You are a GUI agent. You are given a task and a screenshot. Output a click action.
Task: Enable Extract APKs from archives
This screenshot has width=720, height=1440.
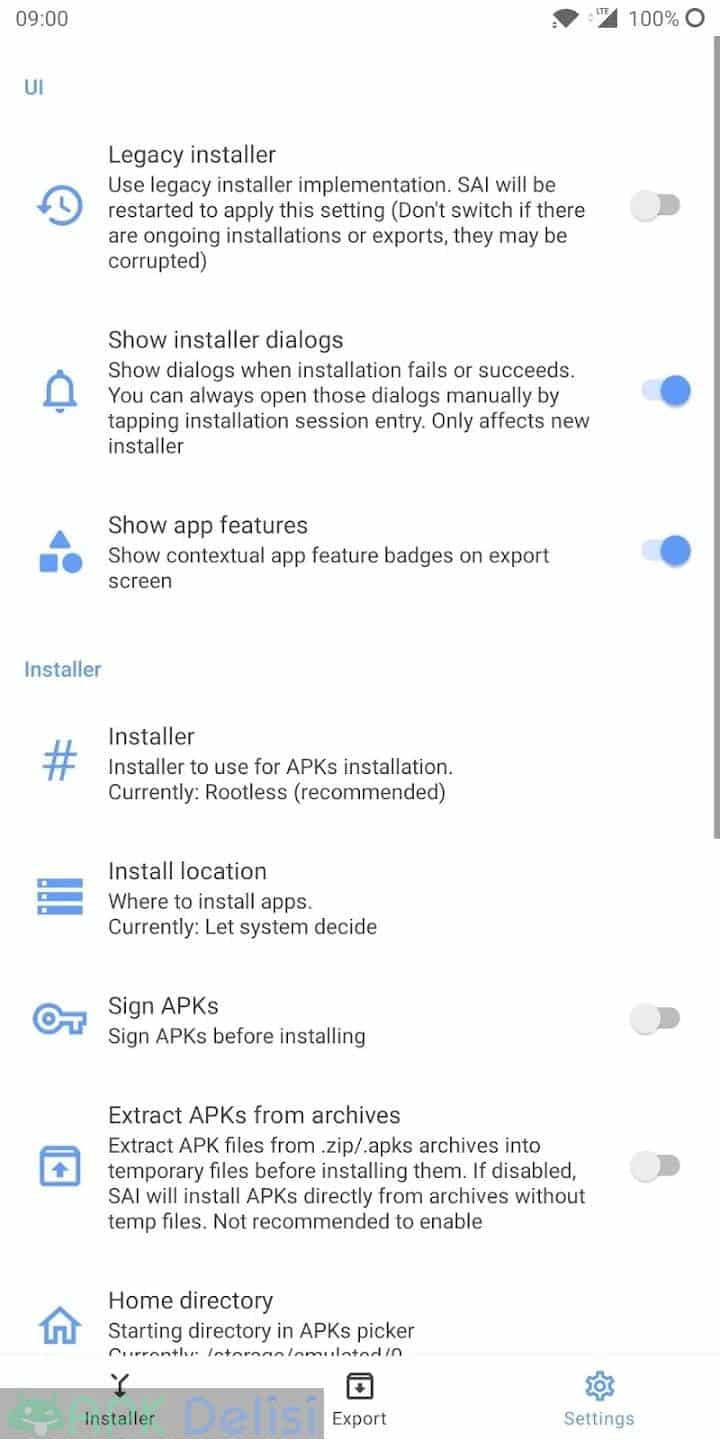[x=656, y=1166]
